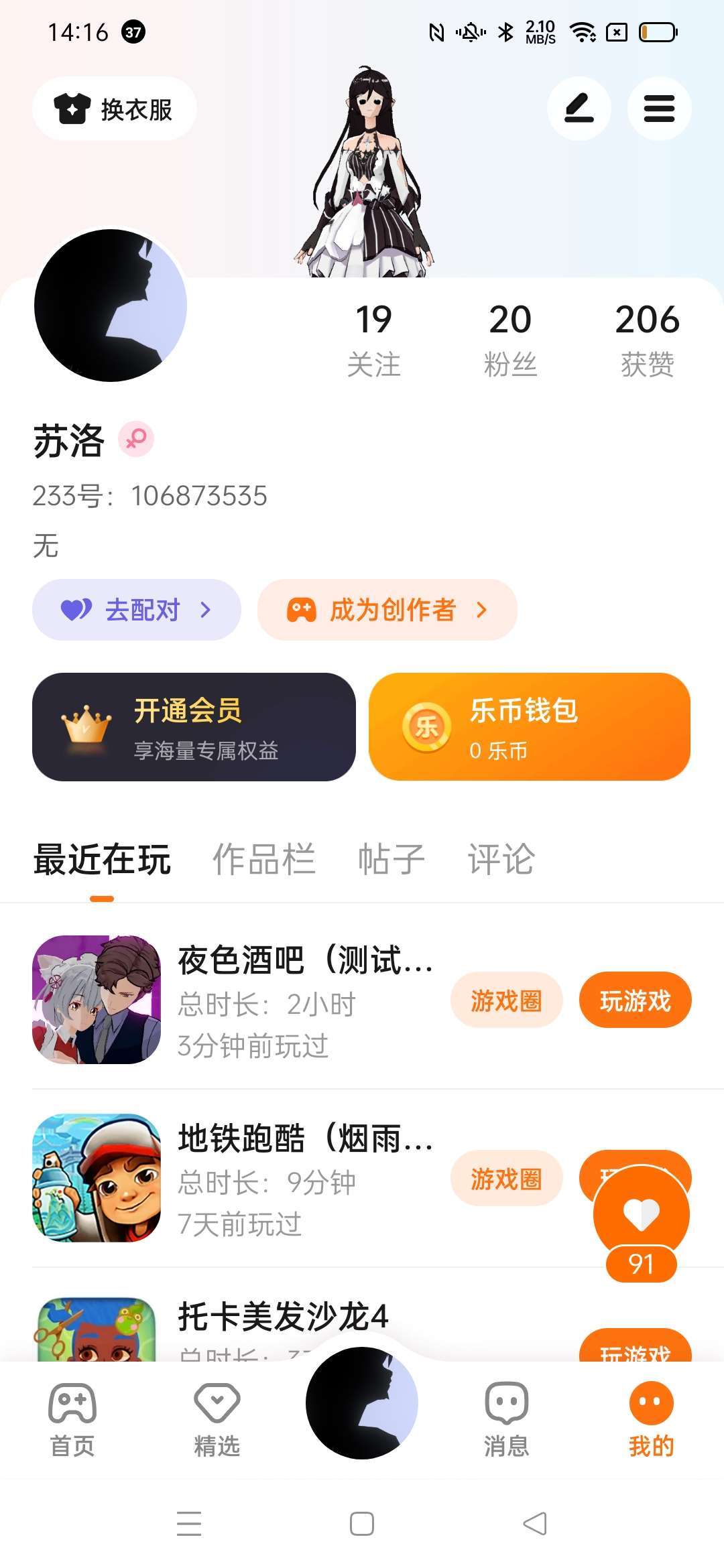Viewport: 724px width, 1568px height.
Task: View the 粉丝 followers list
Action: [x=510, y=339]
